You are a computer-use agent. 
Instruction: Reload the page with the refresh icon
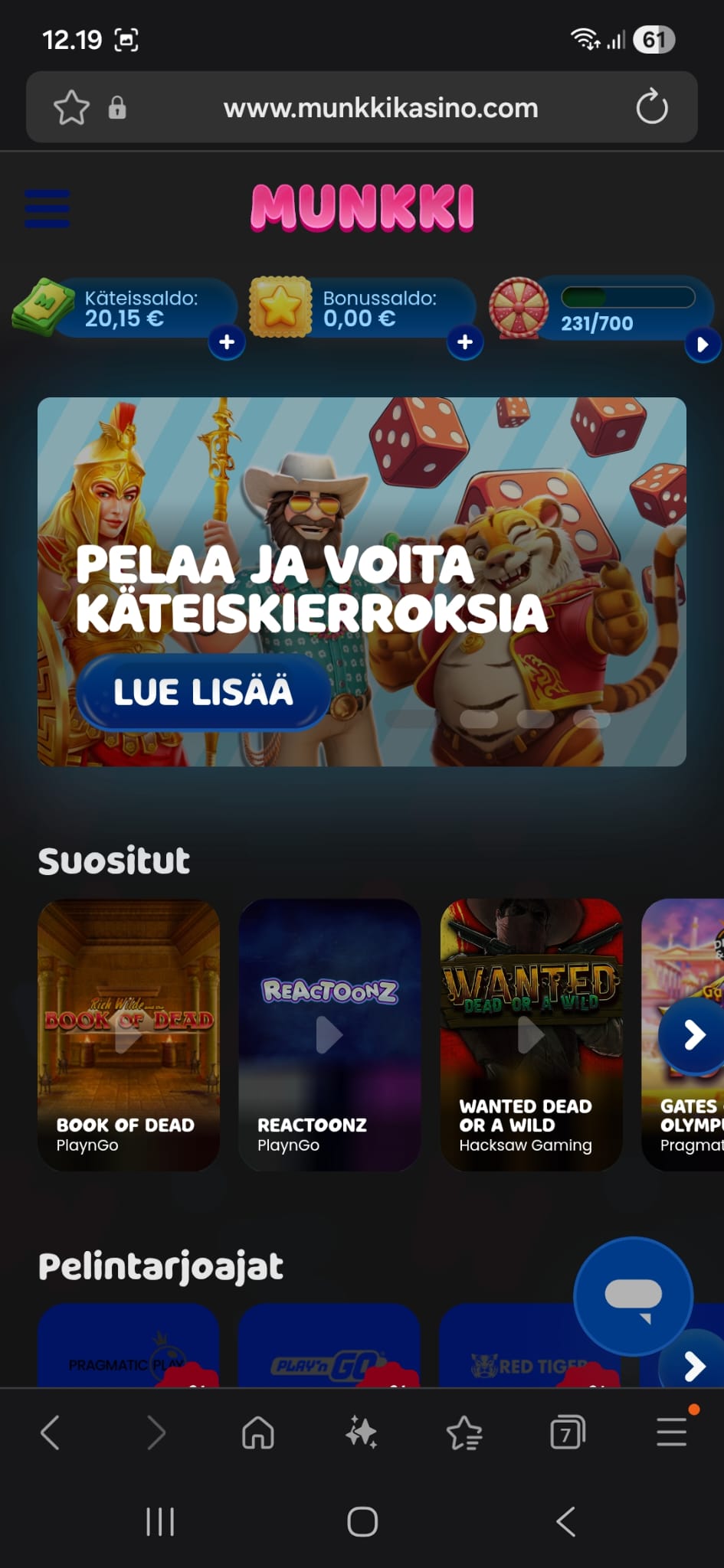[x=652, y=107]
